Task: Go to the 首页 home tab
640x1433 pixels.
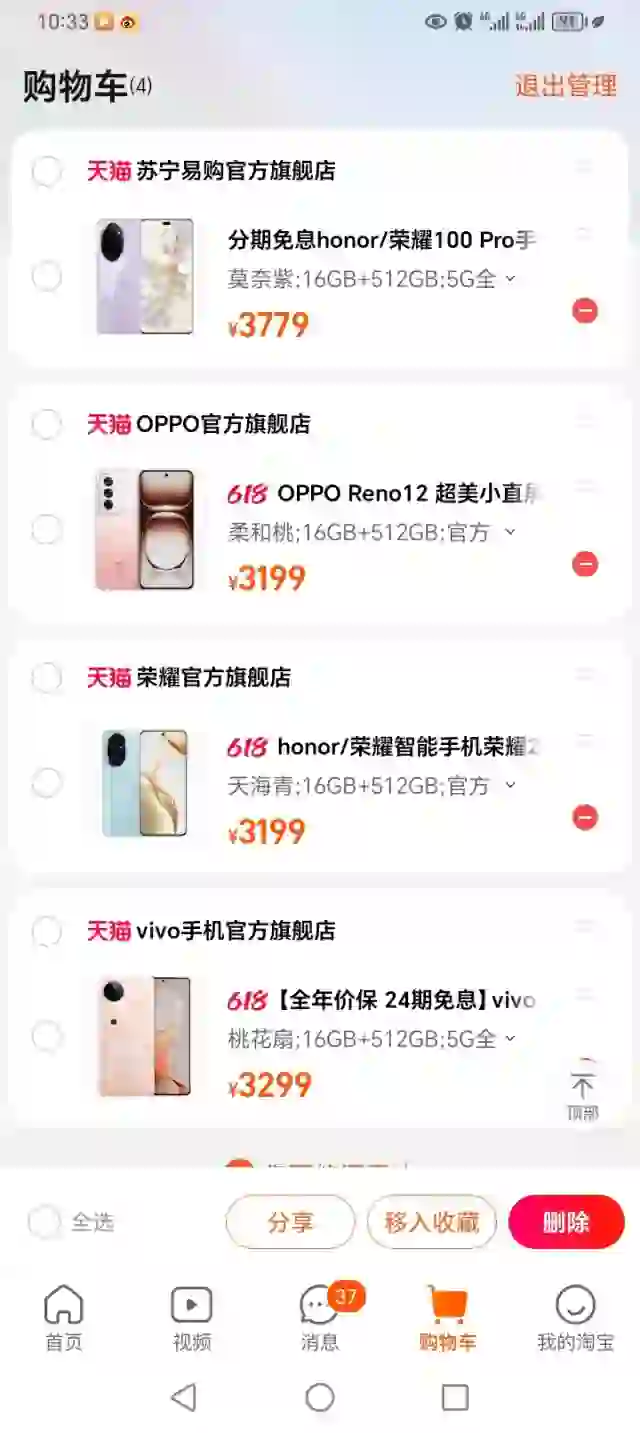Action: 64,1318
